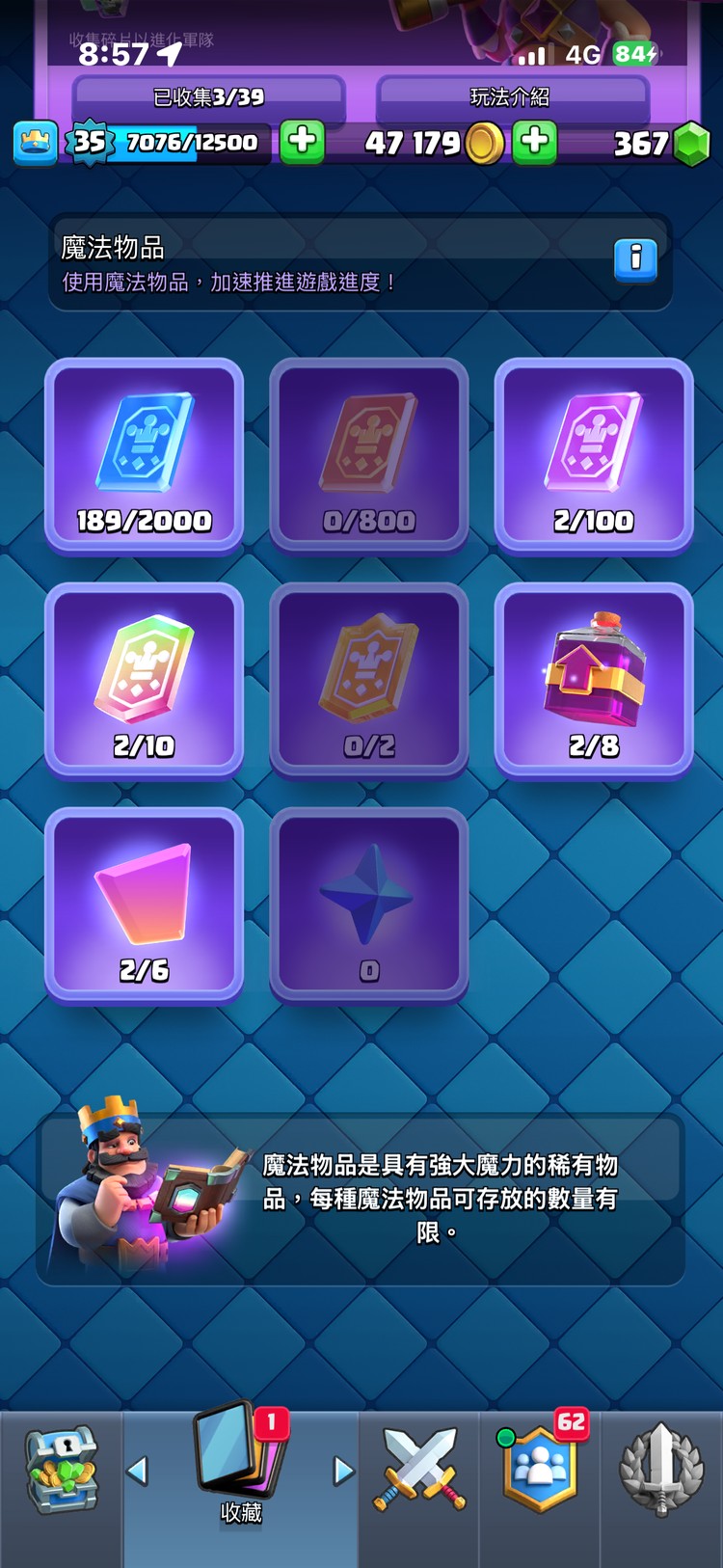723x1568 pixels.
Task: Select the red wild card 0/800
Action: point(369,455)
